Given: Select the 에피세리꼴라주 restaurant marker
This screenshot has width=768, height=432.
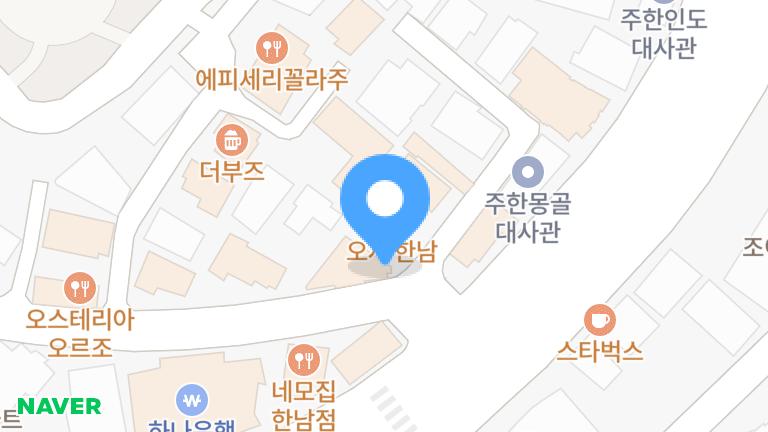Looking at the screenshot, I should pyautogui.click(x=271, y=46).
